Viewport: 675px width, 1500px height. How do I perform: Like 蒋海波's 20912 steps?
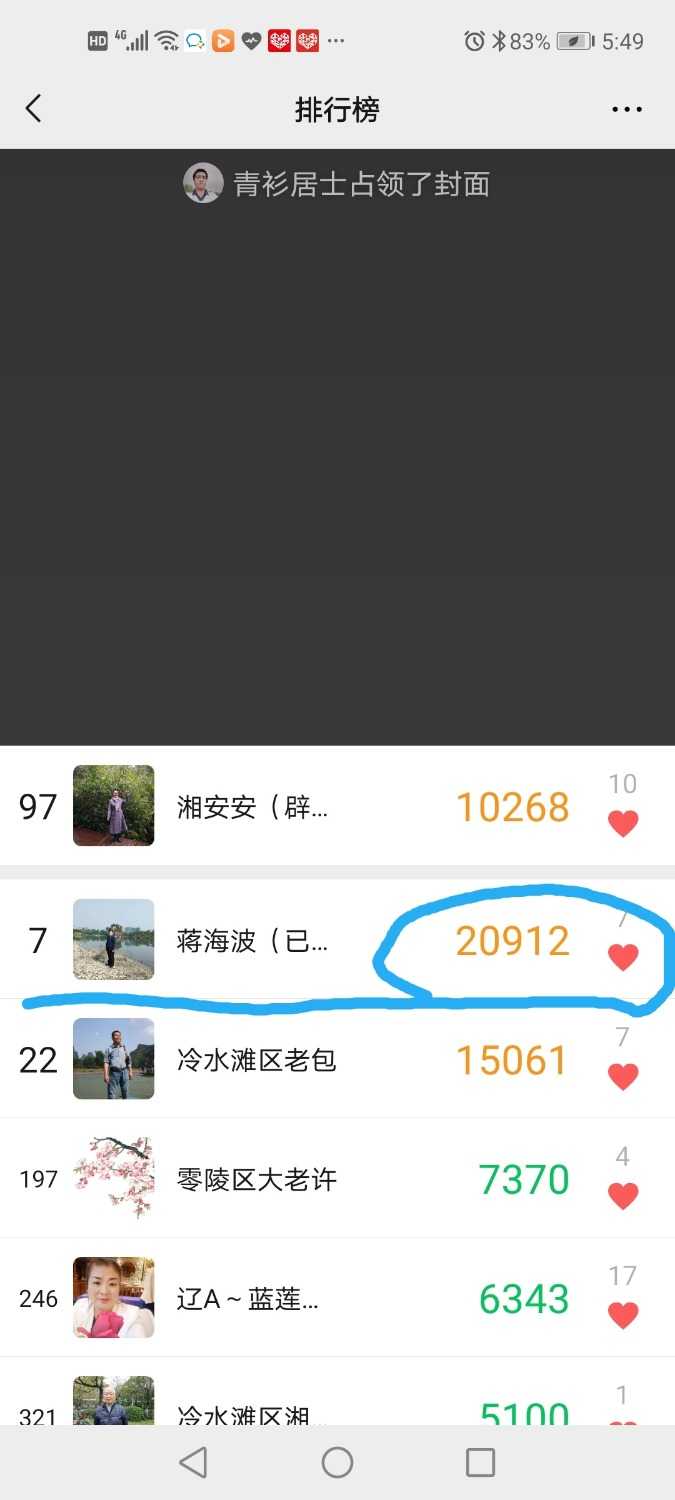click(x=623, y=957)
